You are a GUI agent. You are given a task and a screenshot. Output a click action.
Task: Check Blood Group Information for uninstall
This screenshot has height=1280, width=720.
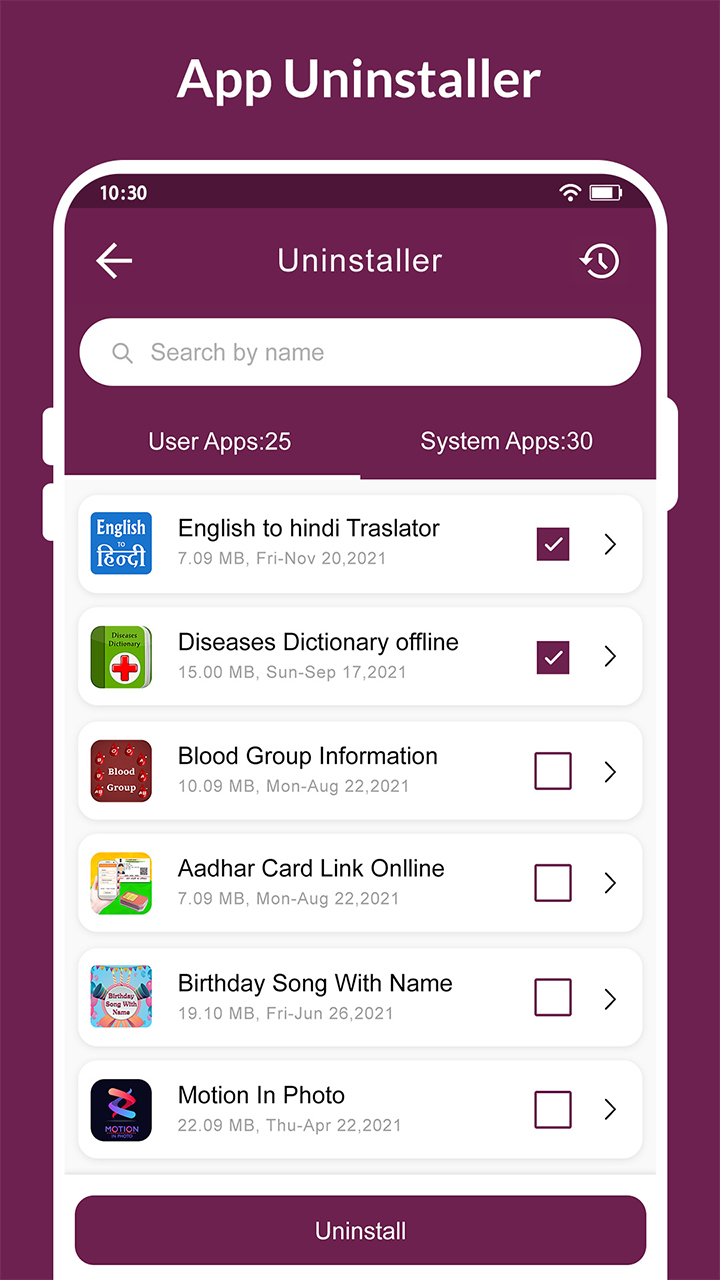coord(552,771)
